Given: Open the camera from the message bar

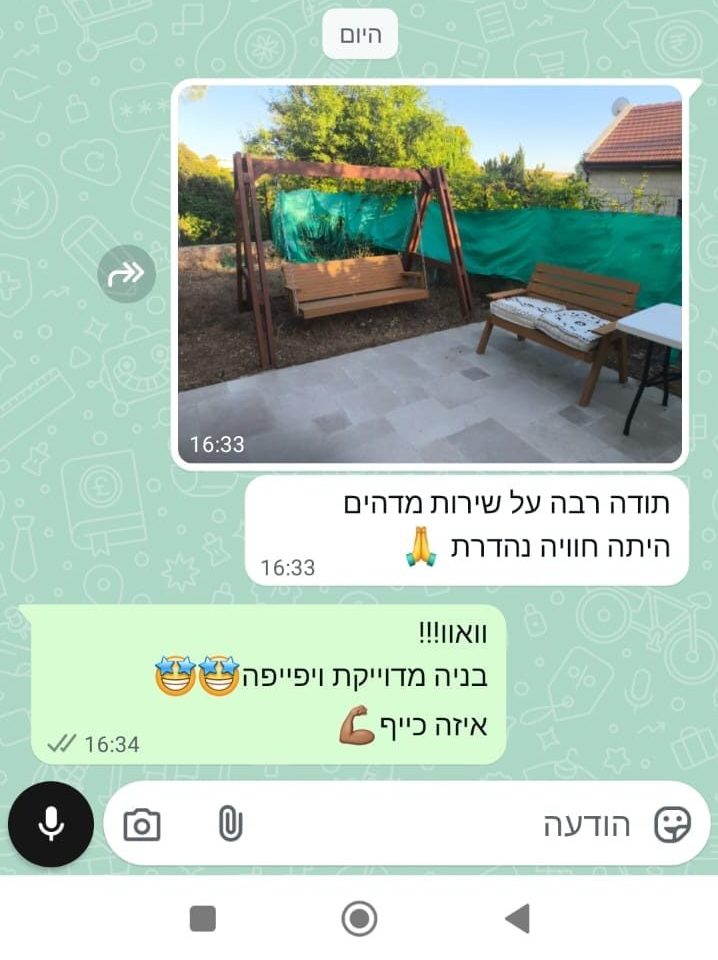Looking at the screenshot, I should point(142,825).
